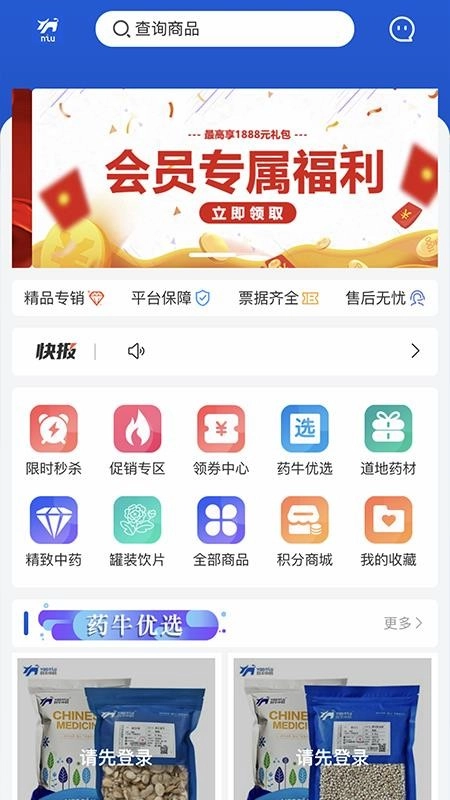Open the second product card with grain herbs

coord(333,729)
